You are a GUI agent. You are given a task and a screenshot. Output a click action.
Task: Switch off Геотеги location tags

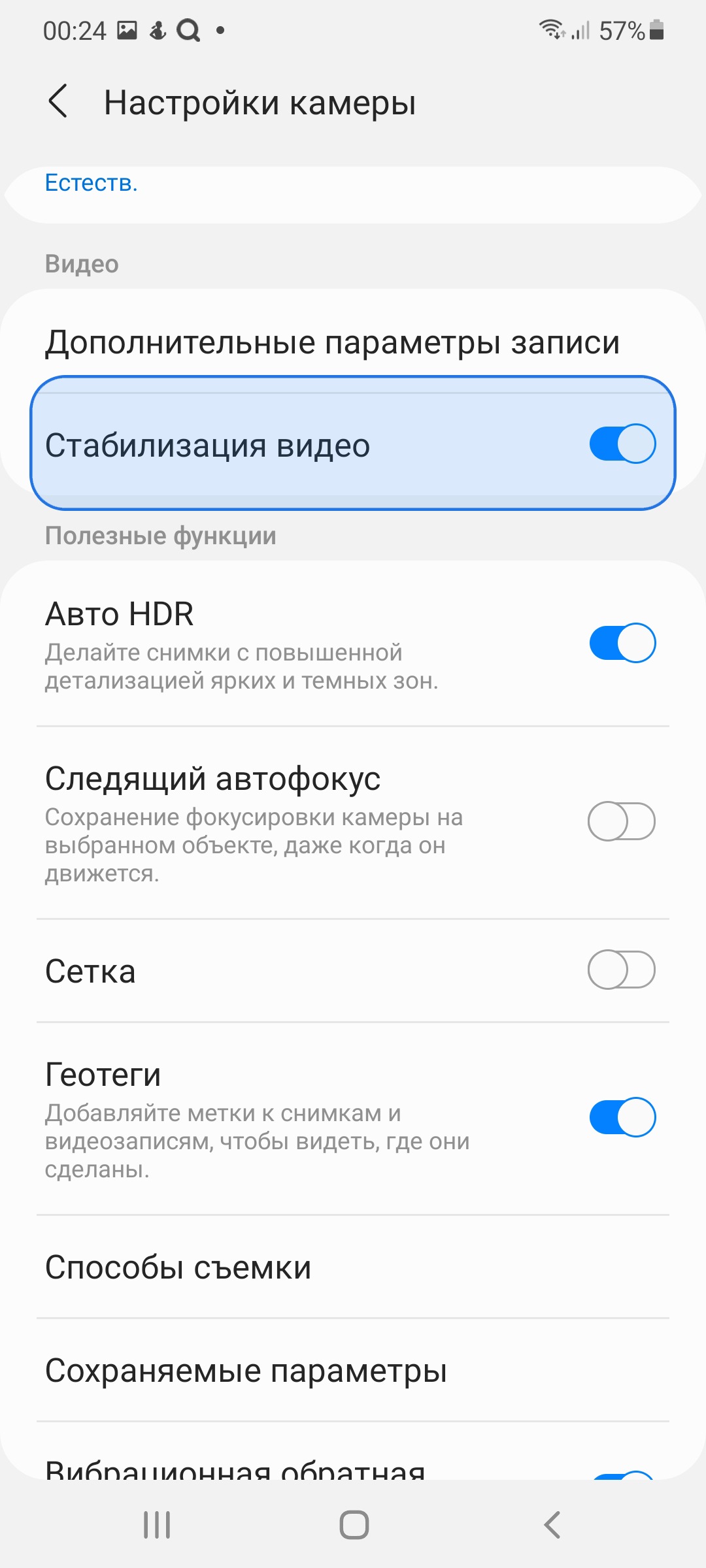coord(622,1117)
